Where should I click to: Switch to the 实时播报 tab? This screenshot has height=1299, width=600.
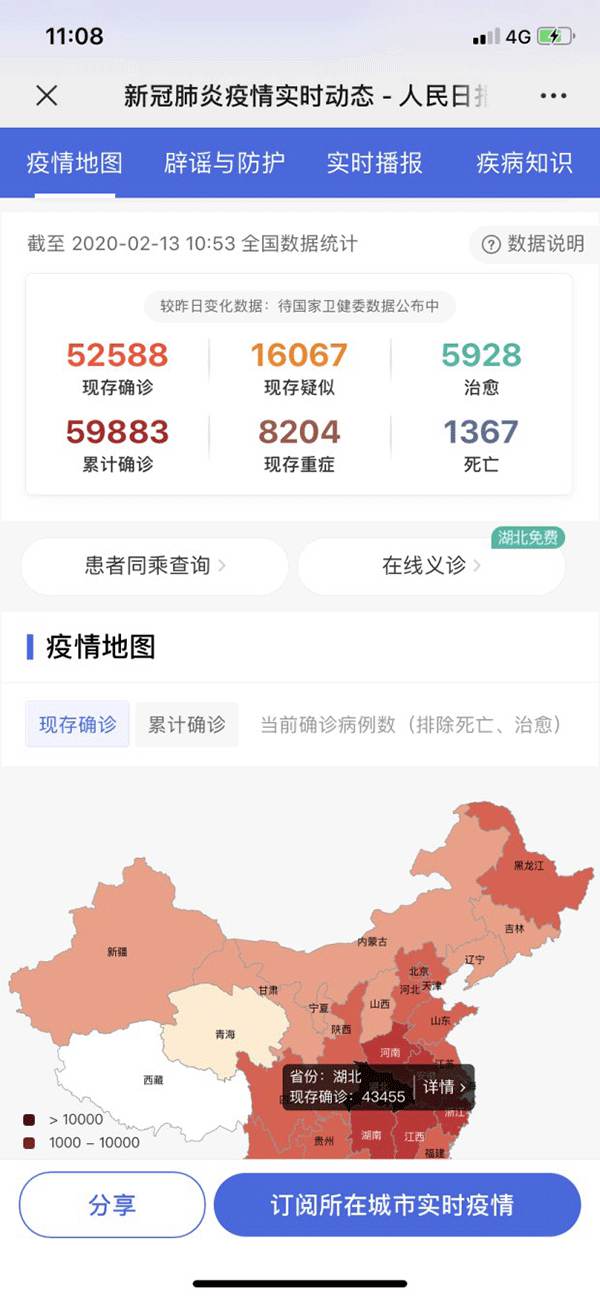click(x=374, y=163)
